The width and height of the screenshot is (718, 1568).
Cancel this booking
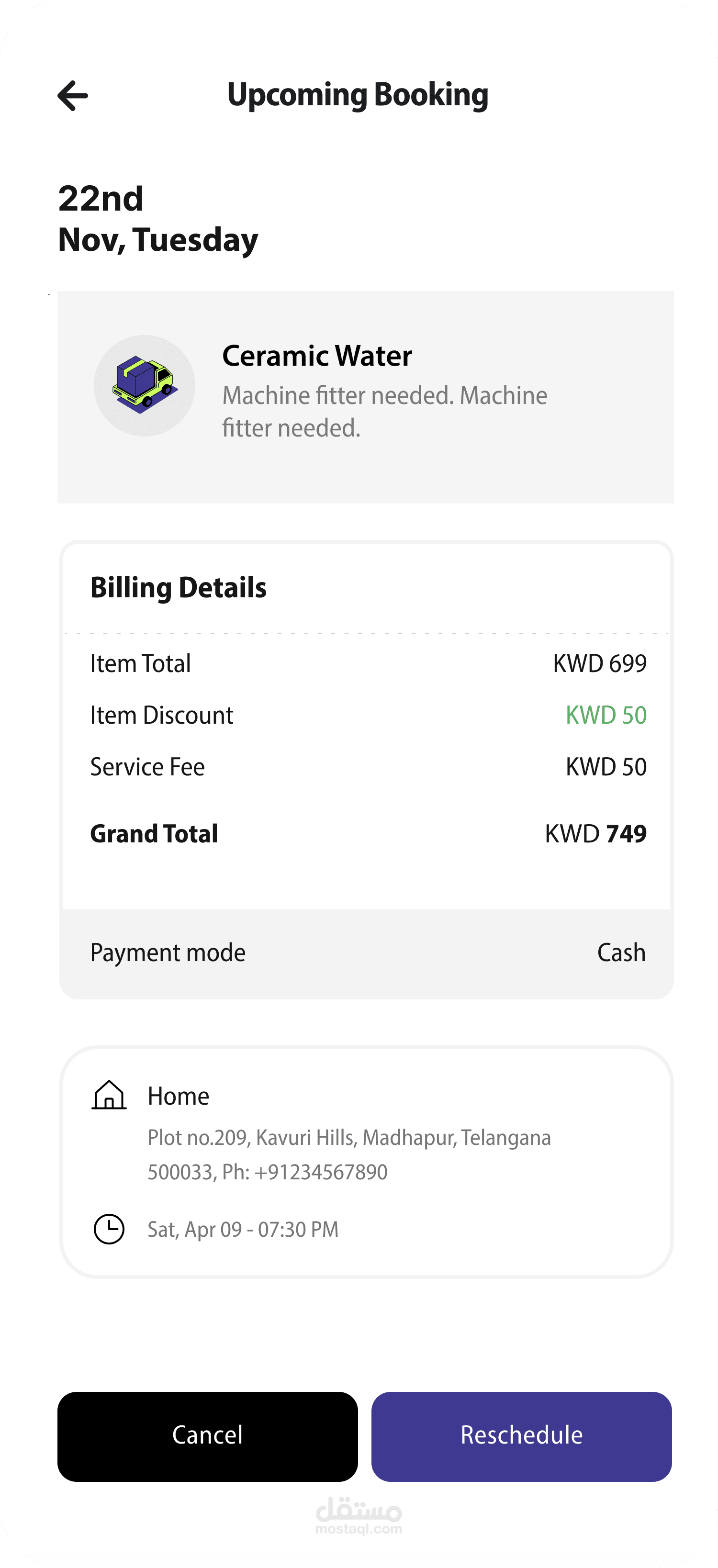pyautogui.click(x=207, y=1436)
